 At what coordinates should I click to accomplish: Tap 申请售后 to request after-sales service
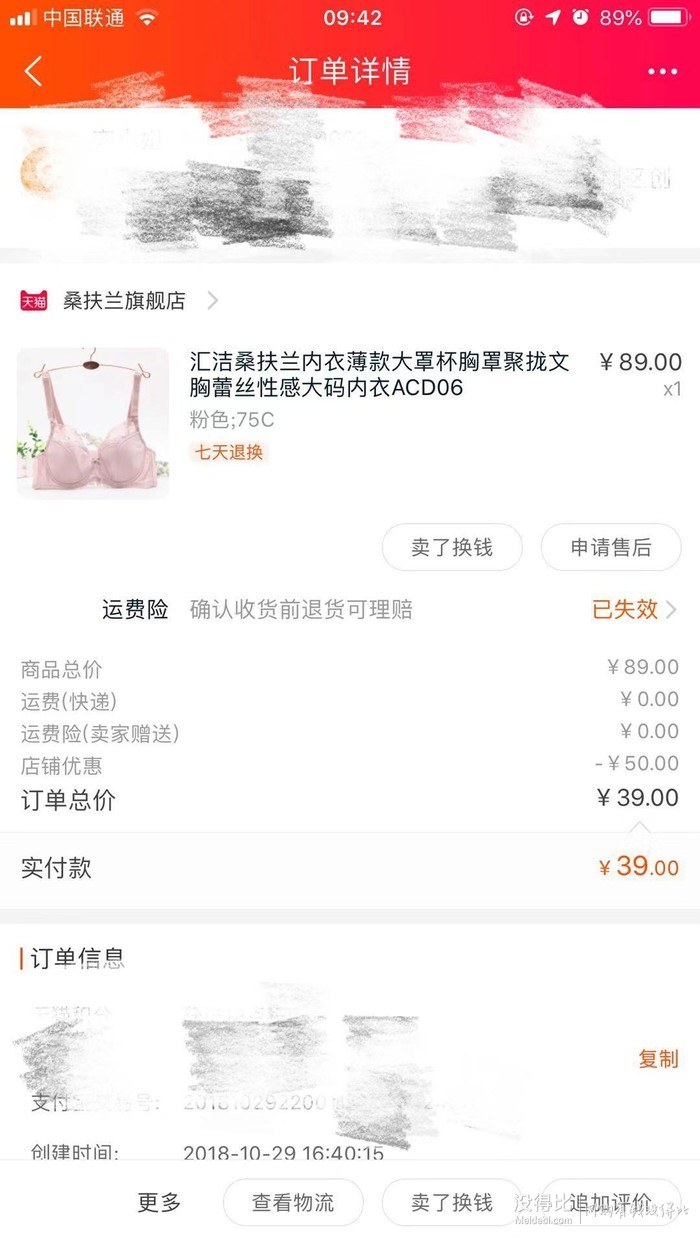click(x=610, y=547)
